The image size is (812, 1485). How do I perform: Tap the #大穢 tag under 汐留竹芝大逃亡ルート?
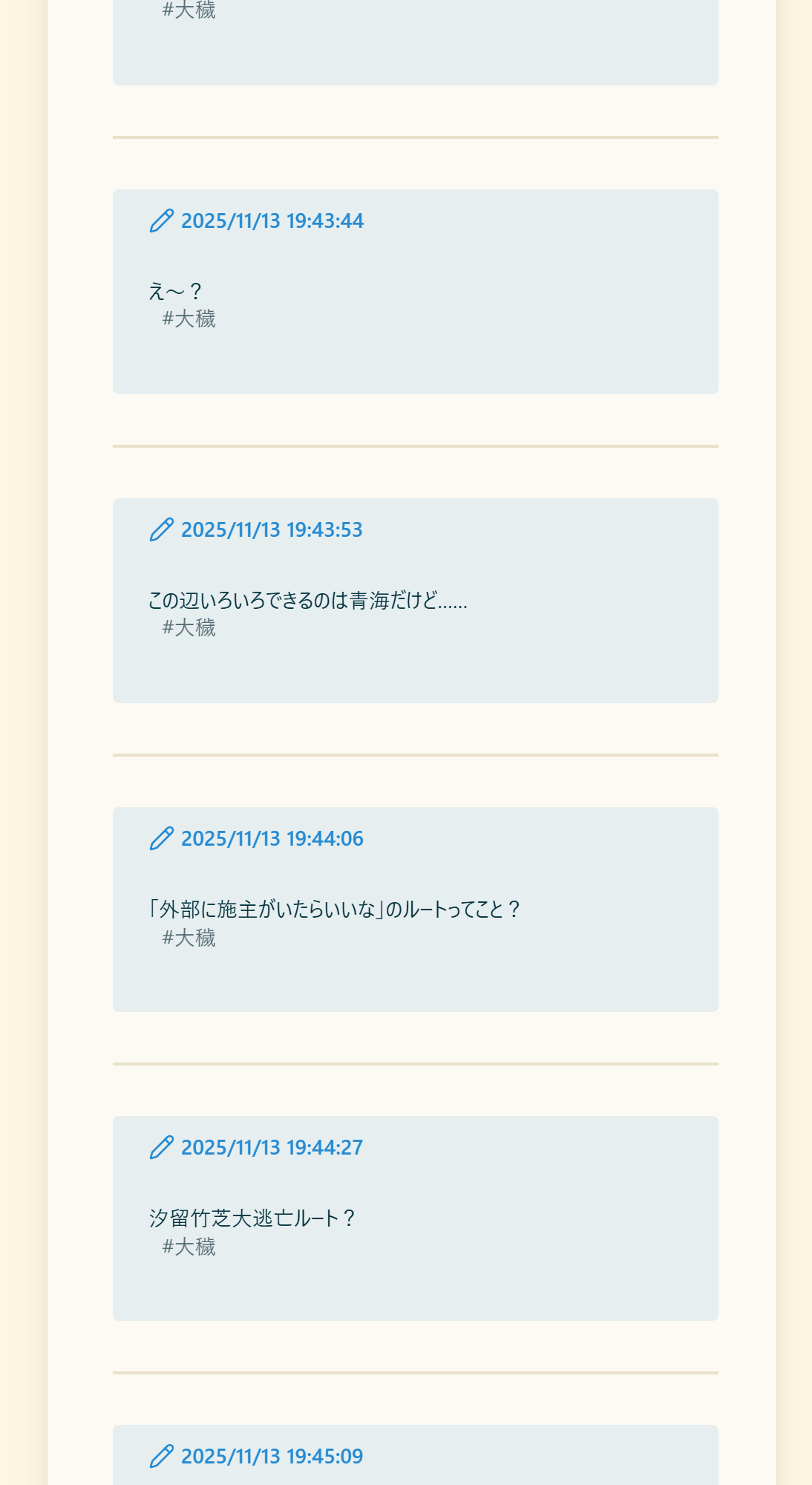(x=189, y=1247)
